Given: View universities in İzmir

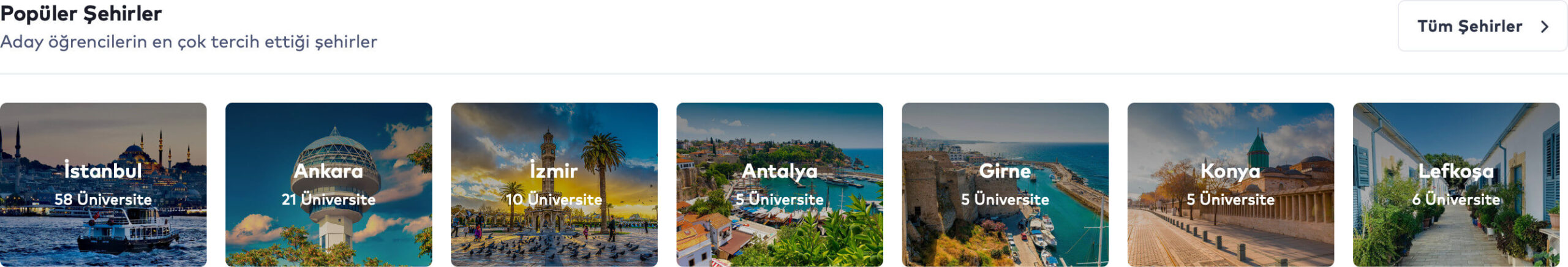Looking at the screenshot, I should click(x=554, y=184).
